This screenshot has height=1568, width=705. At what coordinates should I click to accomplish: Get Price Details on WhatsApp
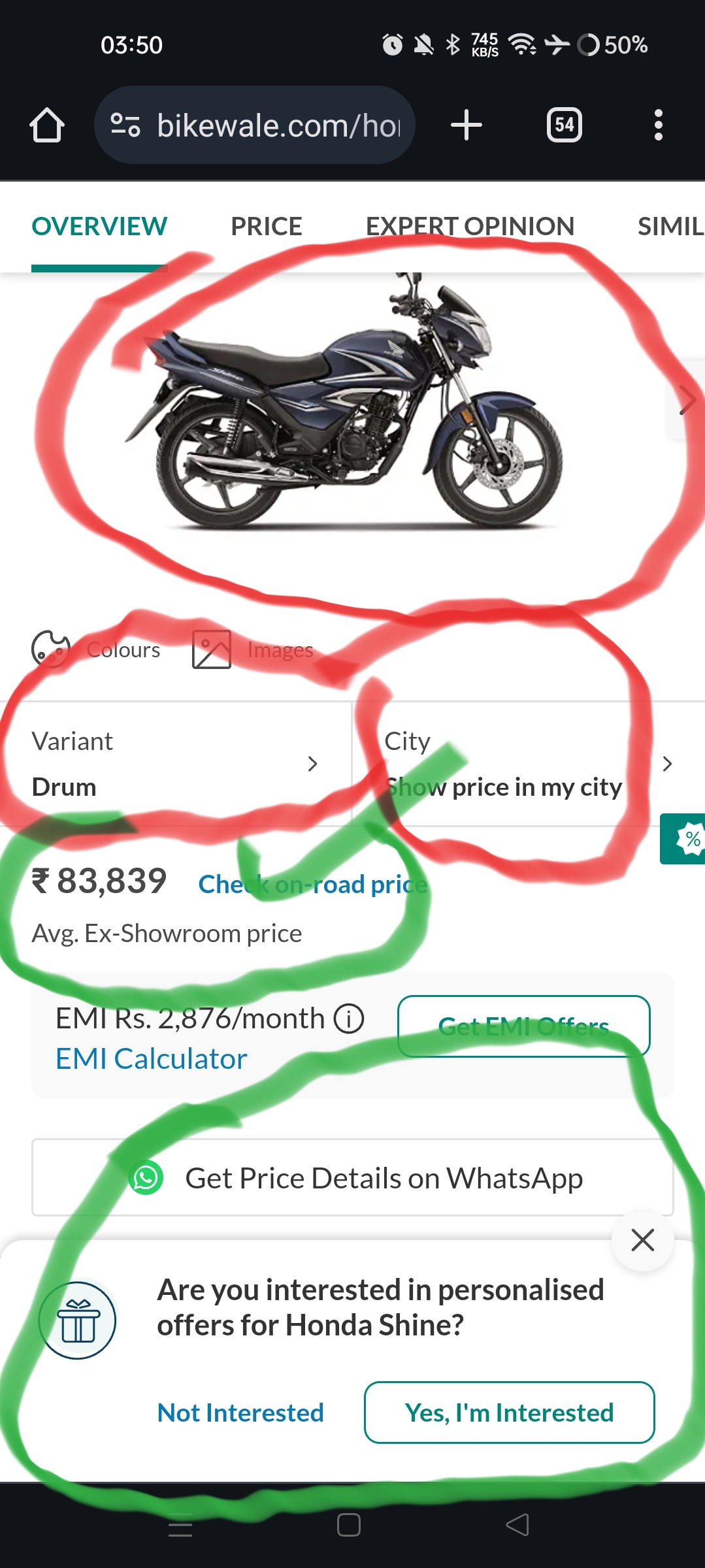tap(353, 1178)
